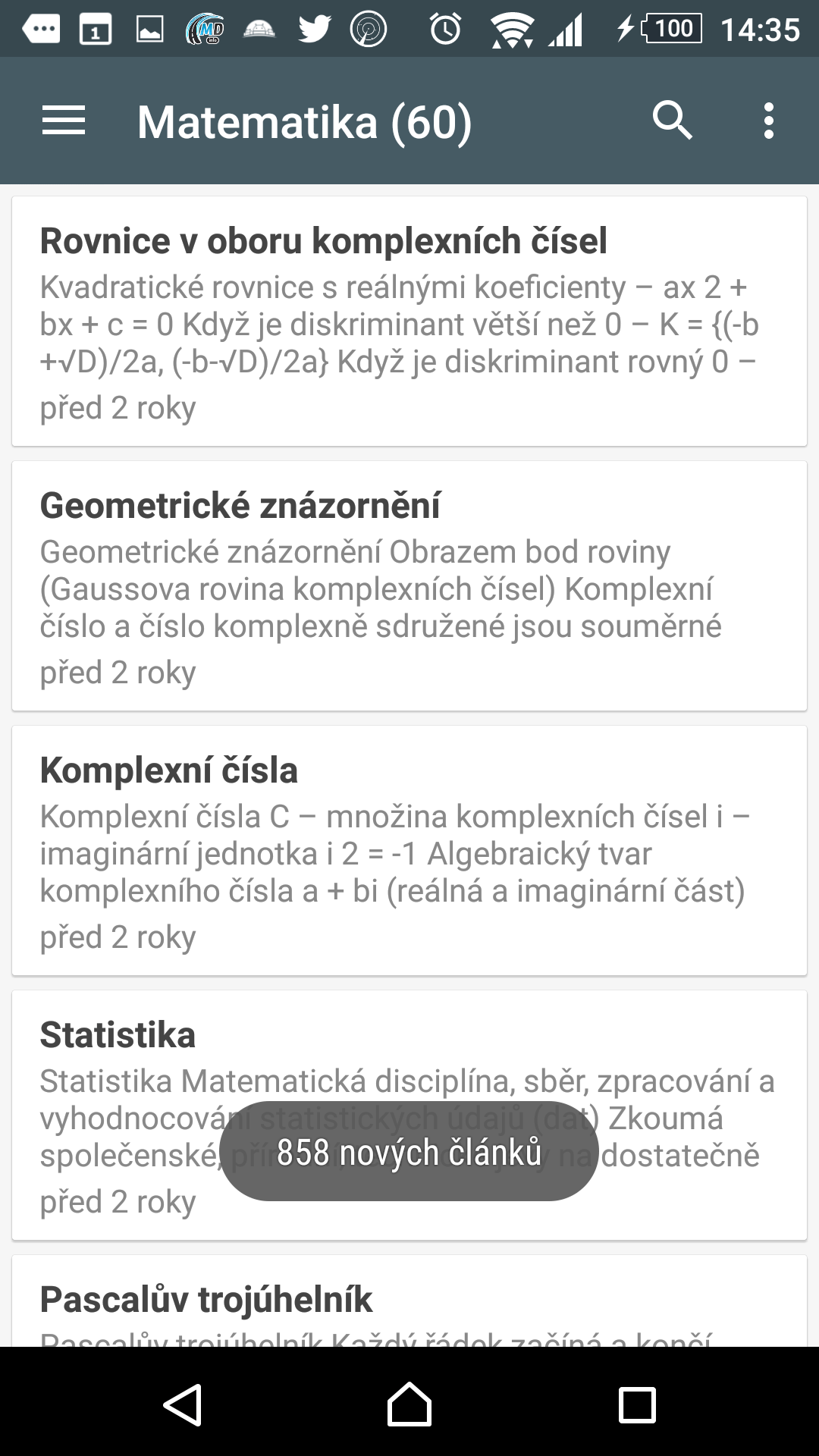819x1456 pixels.
Task: Open the three-dot overflow menu
Action: [769, 121]
